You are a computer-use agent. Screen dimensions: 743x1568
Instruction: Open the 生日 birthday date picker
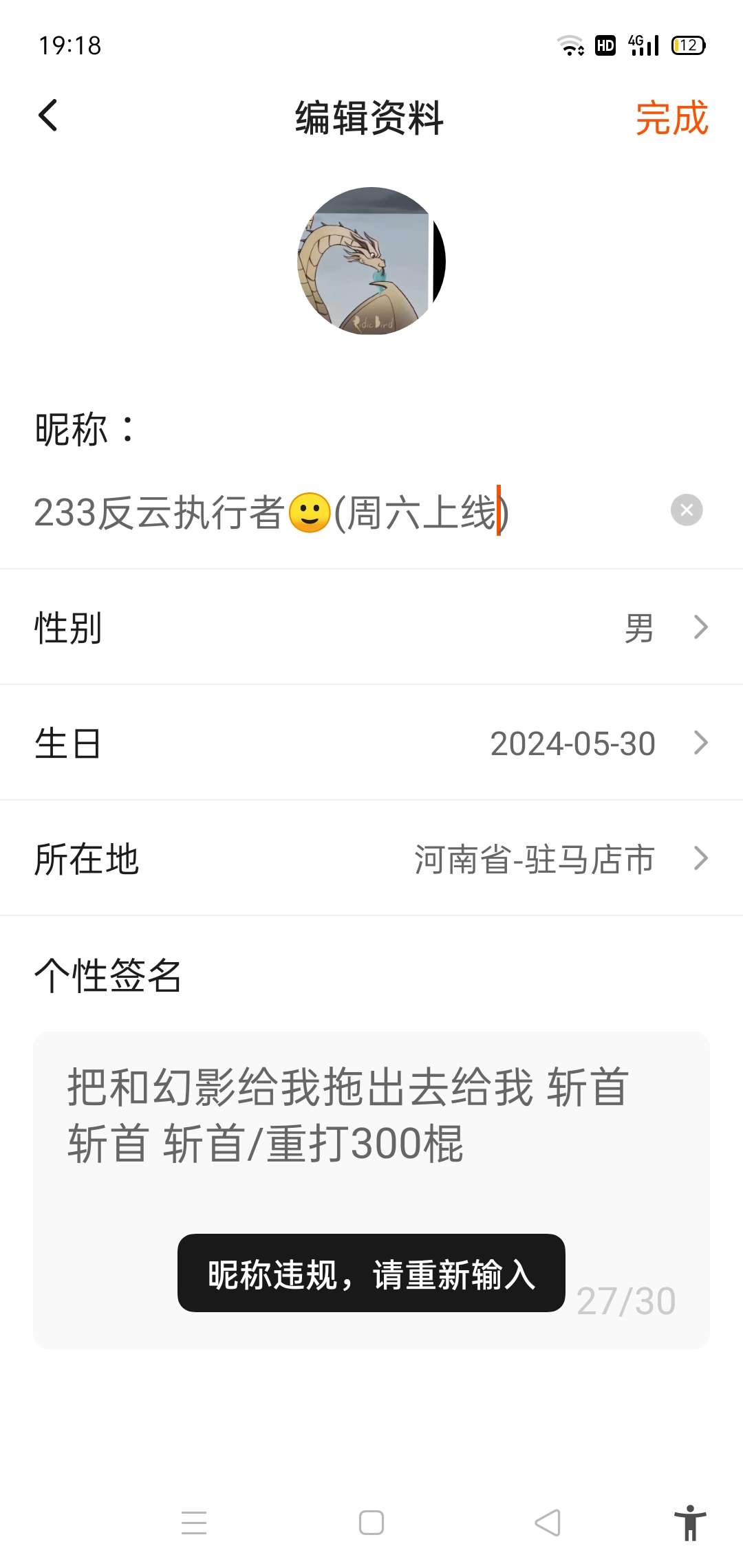coord(371,743)
